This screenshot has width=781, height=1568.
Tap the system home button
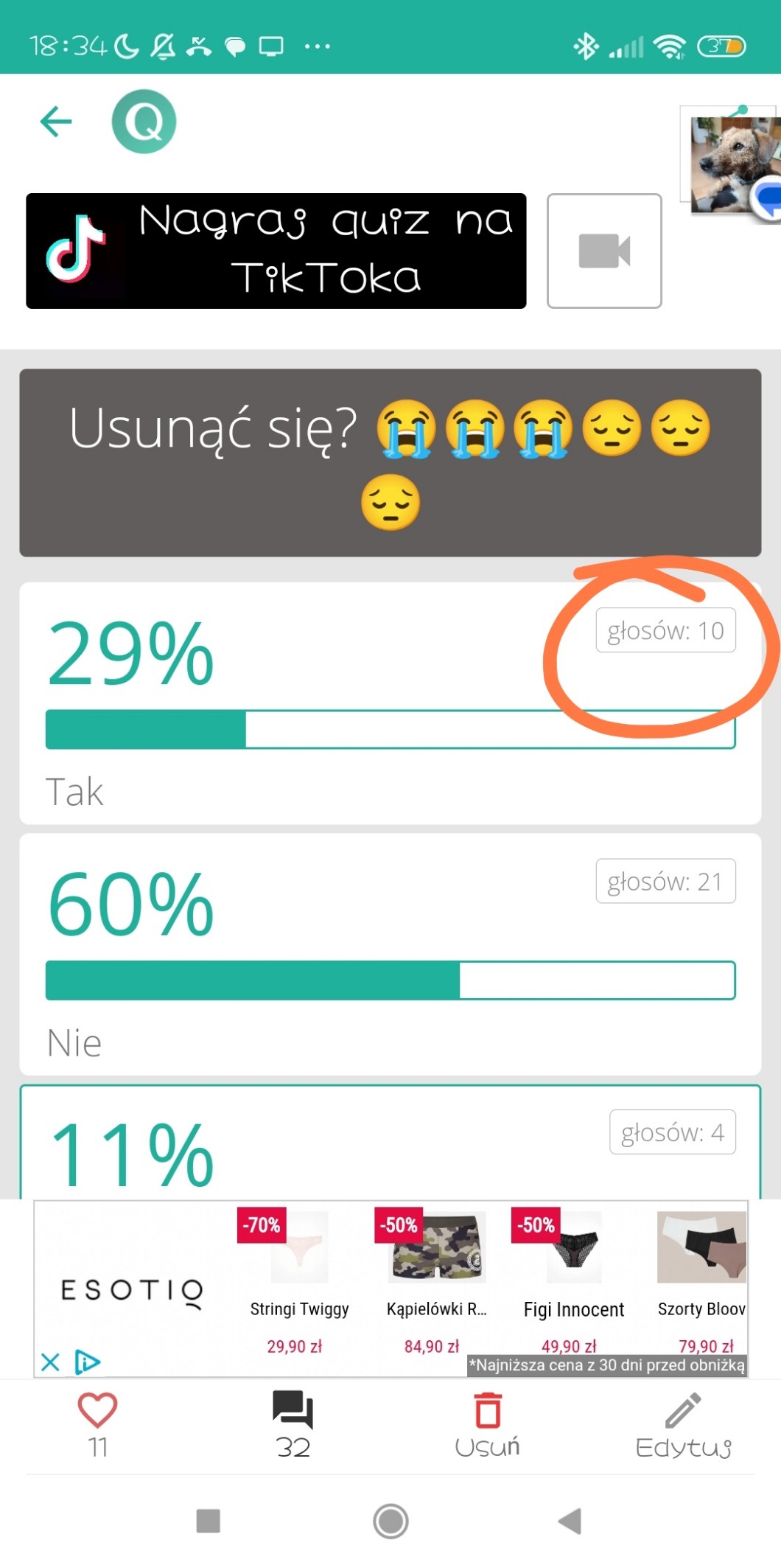(390, 1521)
